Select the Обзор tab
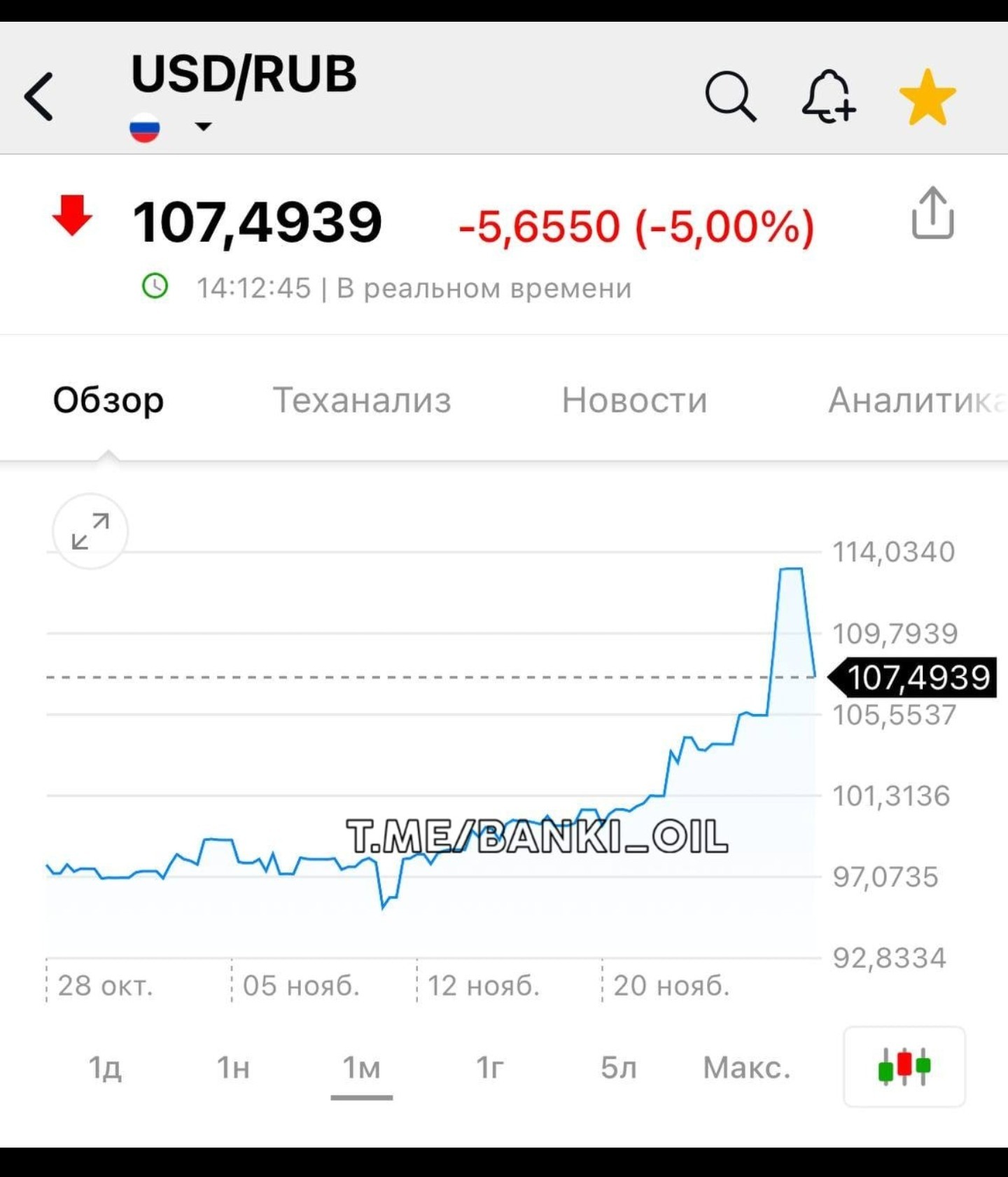The image size is (1008, 1177). (x=108, y=400)
